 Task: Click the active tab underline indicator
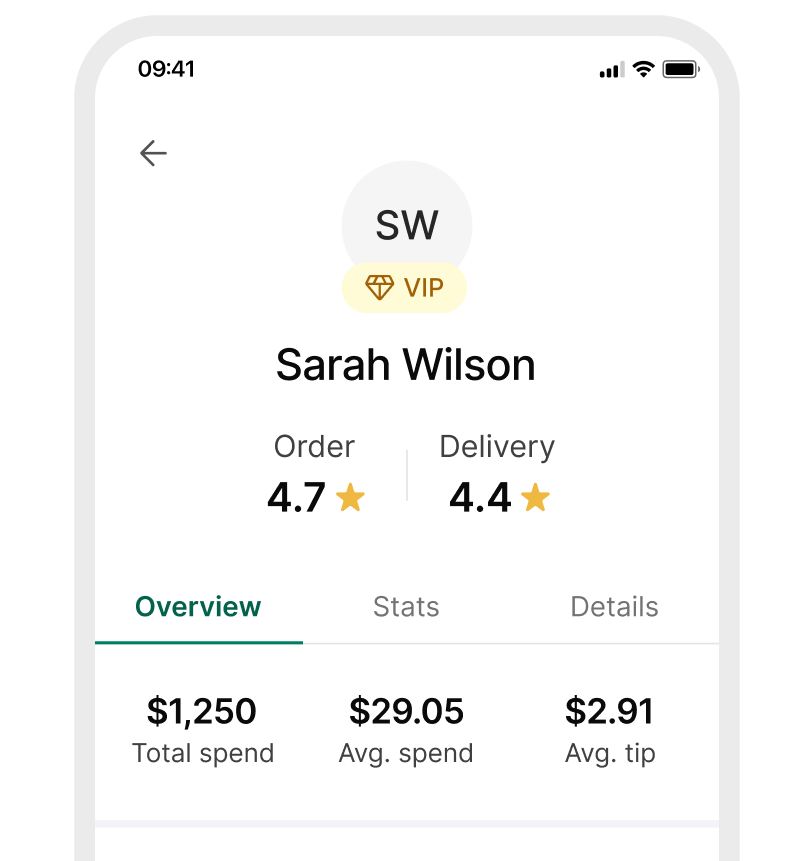point(198,640)
